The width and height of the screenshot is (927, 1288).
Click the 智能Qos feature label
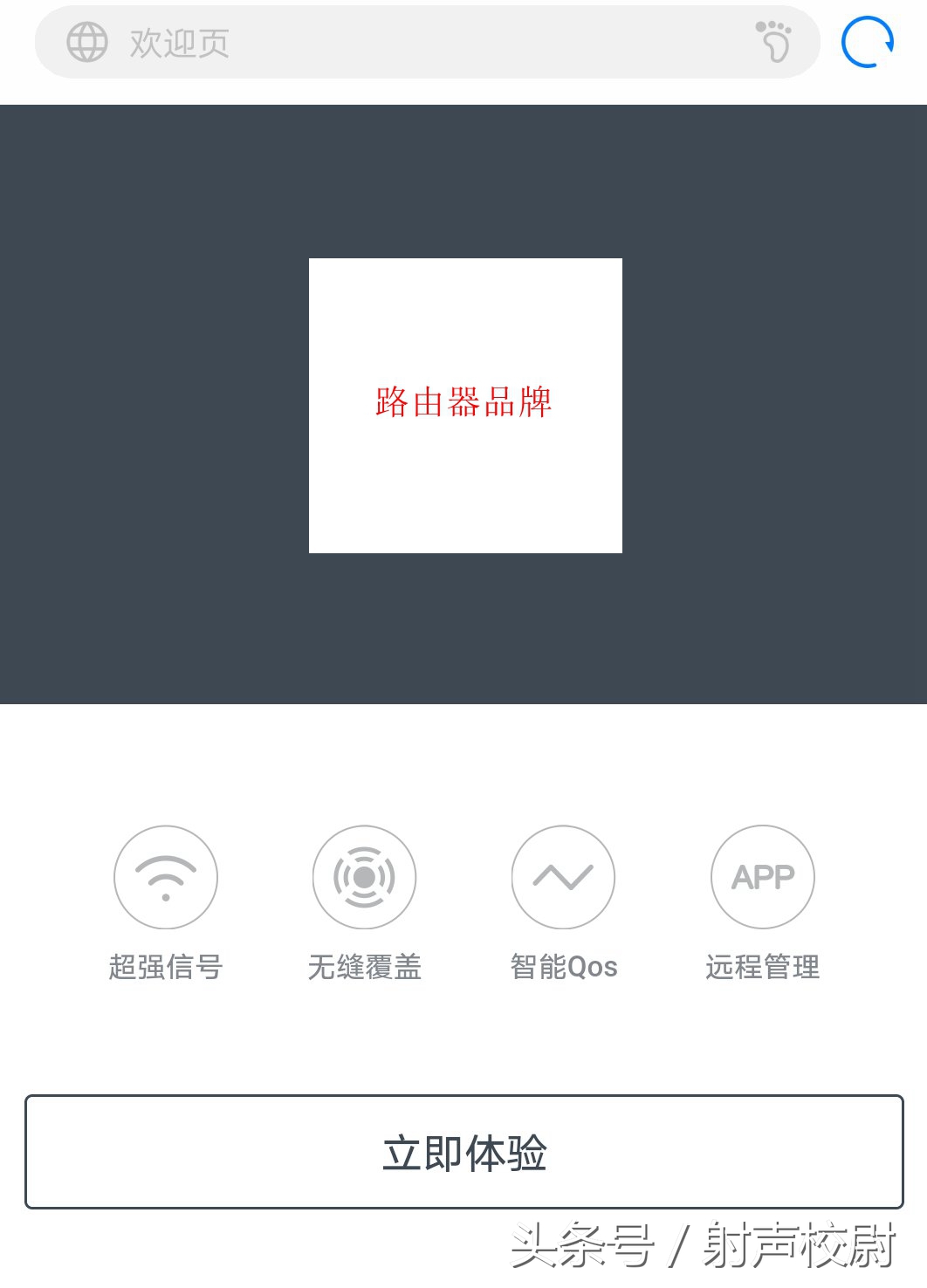[564, 967]
